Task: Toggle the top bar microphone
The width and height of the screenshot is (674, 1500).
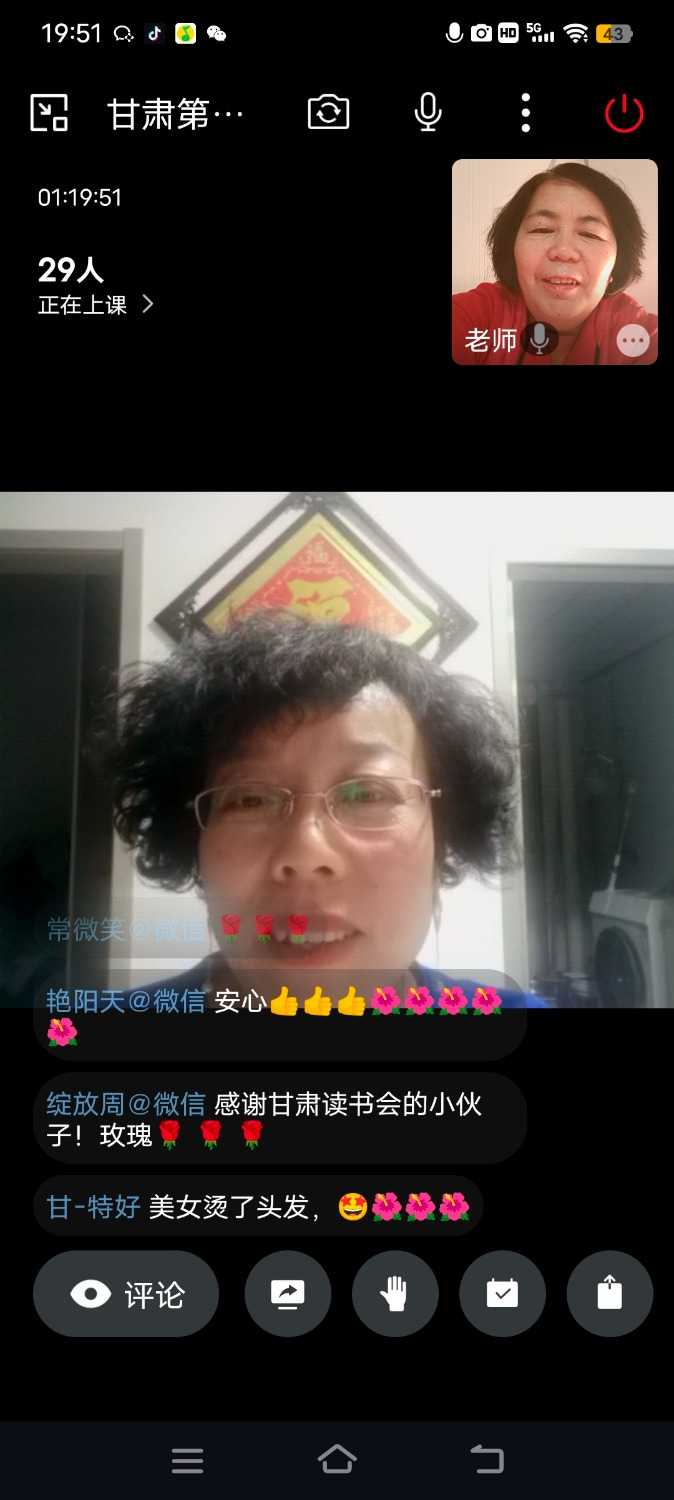Action: tap(428, 113)
